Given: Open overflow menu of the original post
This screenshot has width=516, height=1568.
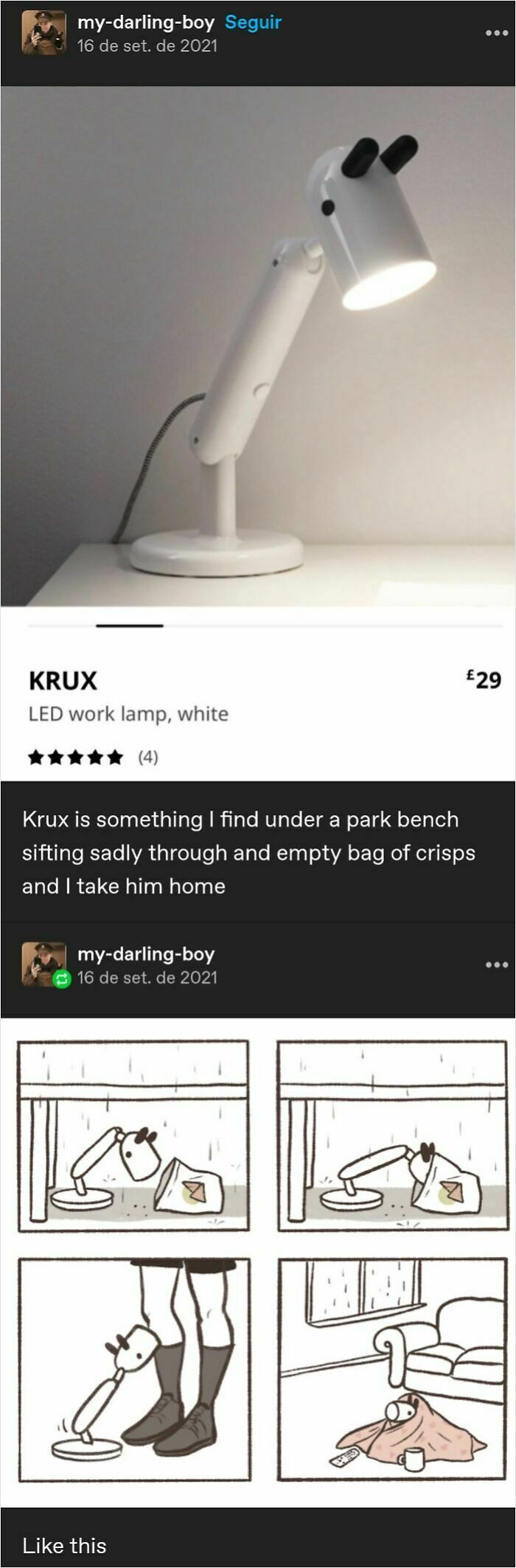Looking at the screenshot, I should (496, 33).
